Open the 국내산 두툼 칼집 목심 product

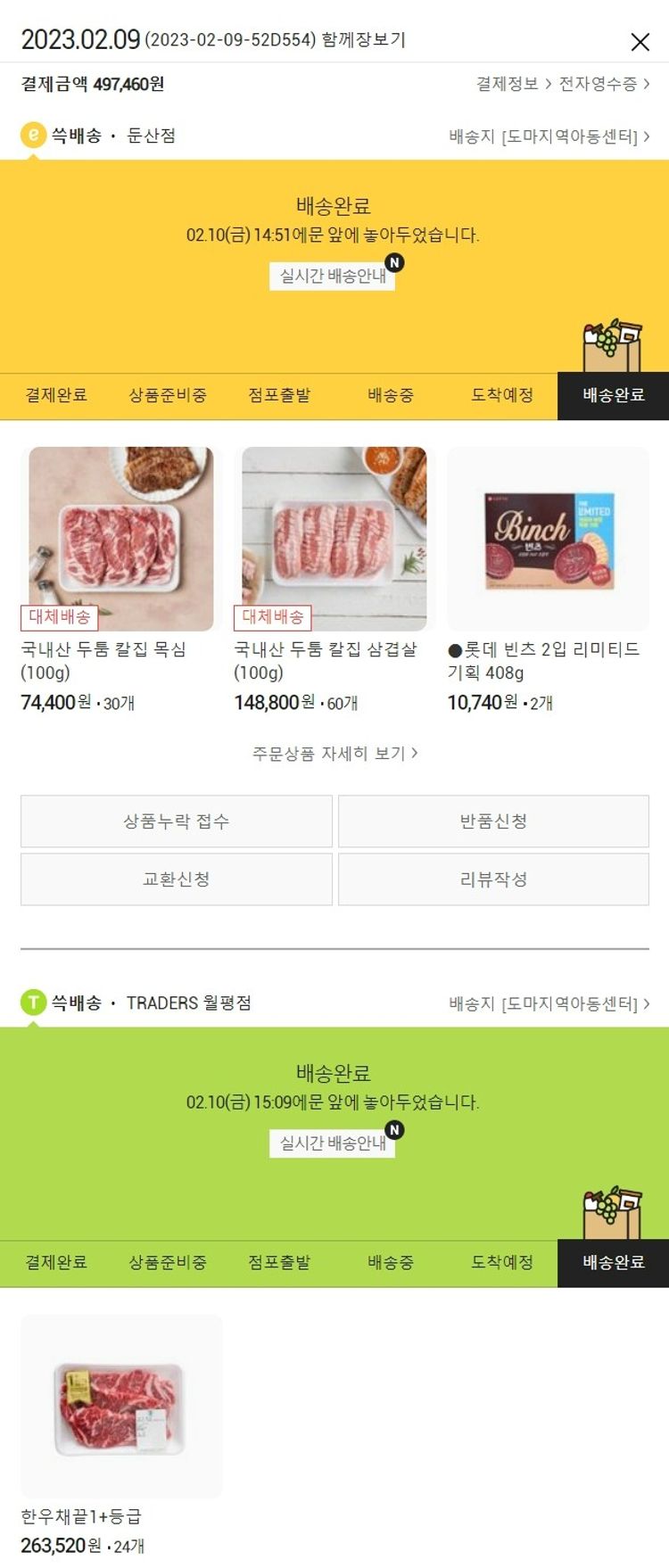tap(121, 540)
